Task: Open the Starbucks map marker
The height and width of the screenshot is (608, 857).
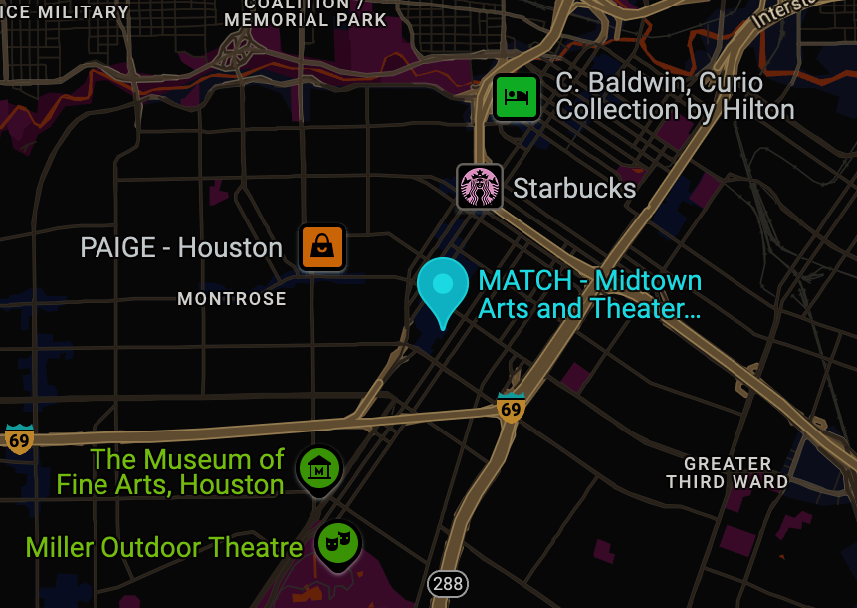Action: (480, 187)
